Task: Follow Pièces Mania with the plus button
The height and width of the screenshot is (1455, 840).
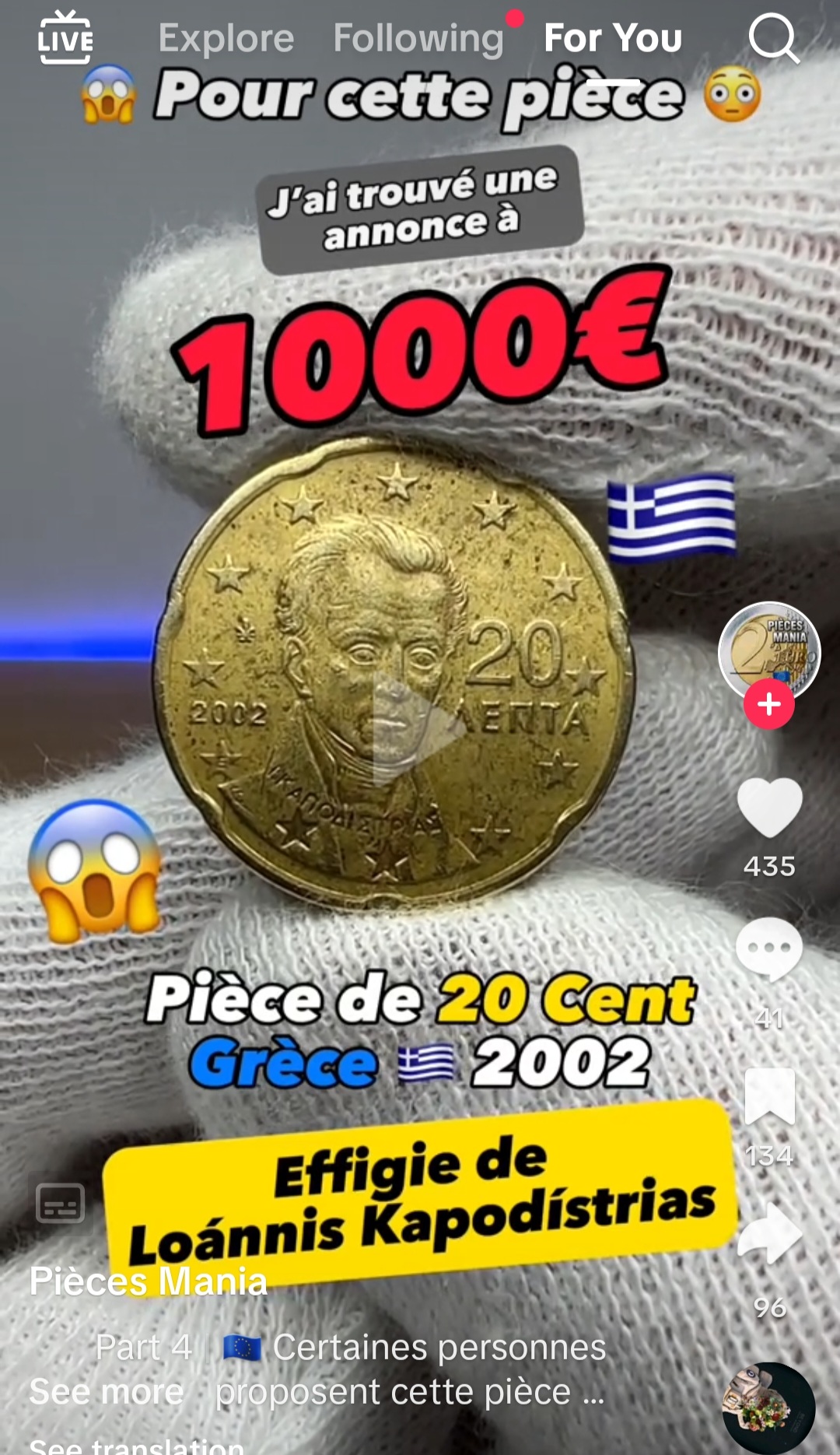Action: [768, 704]
